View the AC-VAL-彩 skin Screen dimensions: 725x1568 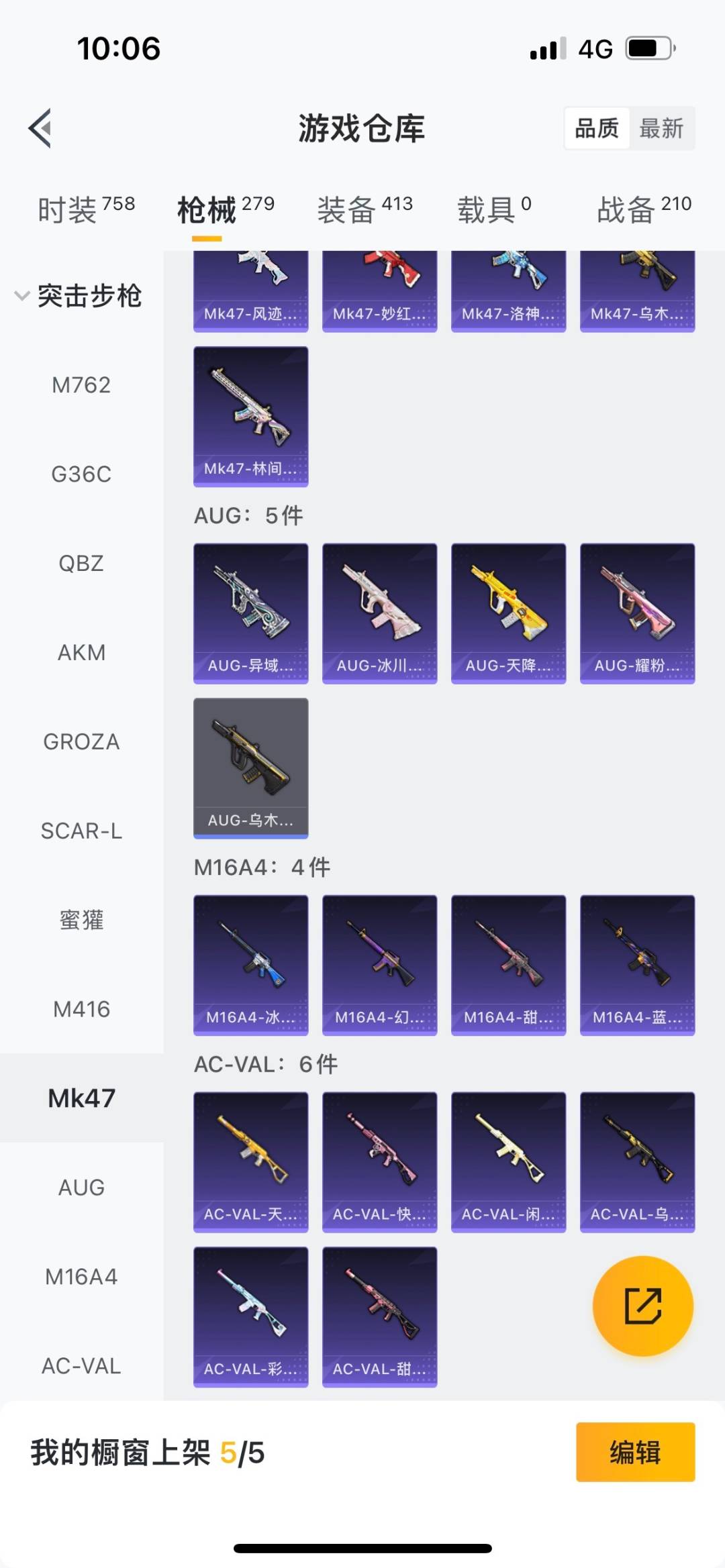[x=250, y=1316]
